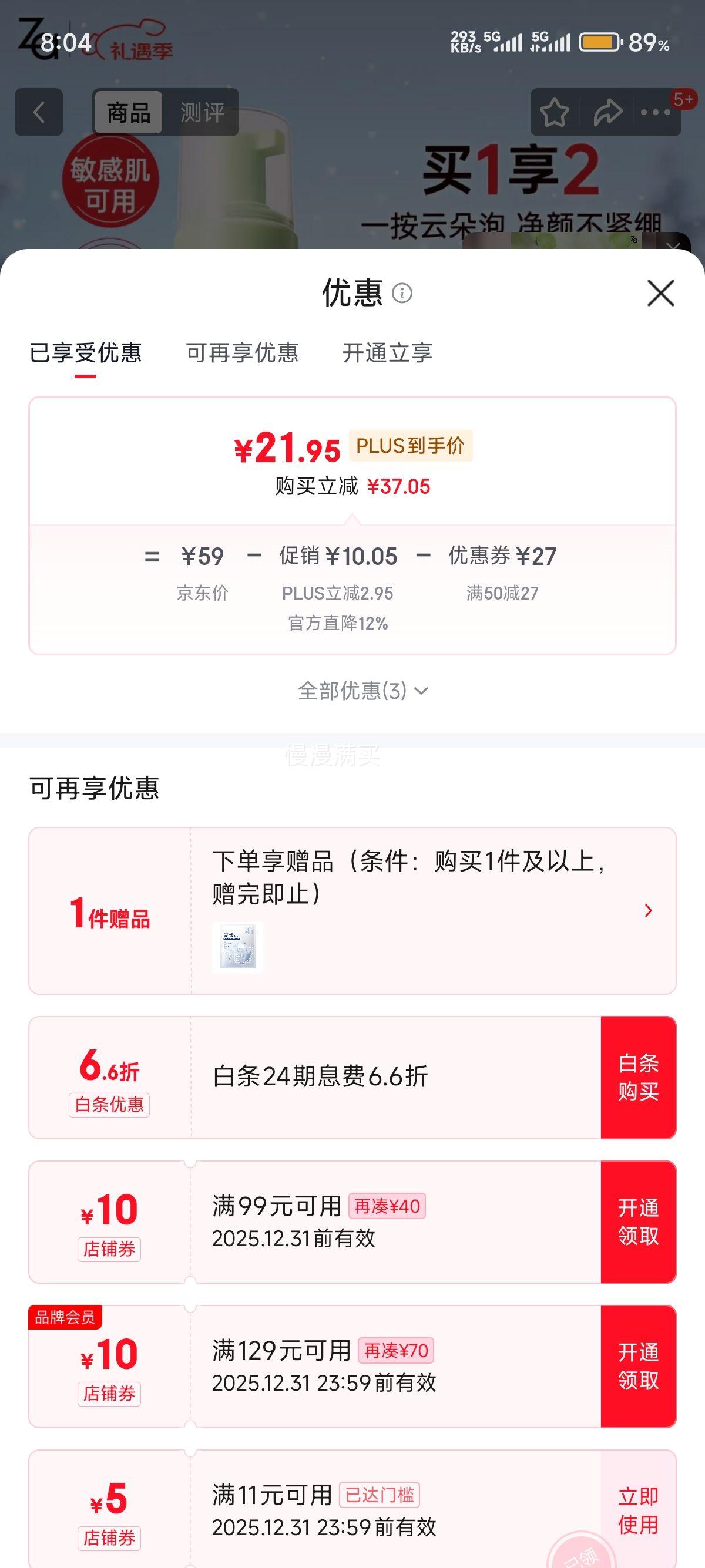Stay on the 已享受优惠 tab
Screen dimensions: 705x1568
click(x=87, y=353)
